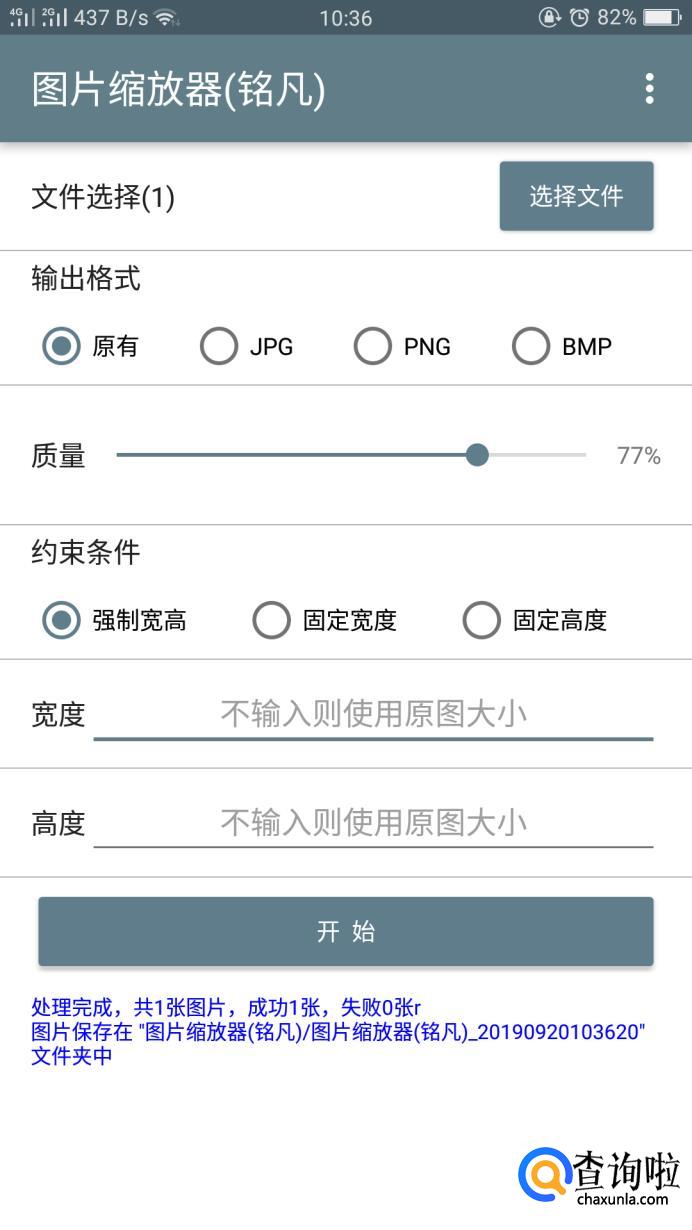
Task: Select 固定高度 constraint
Action: point(481,621)
